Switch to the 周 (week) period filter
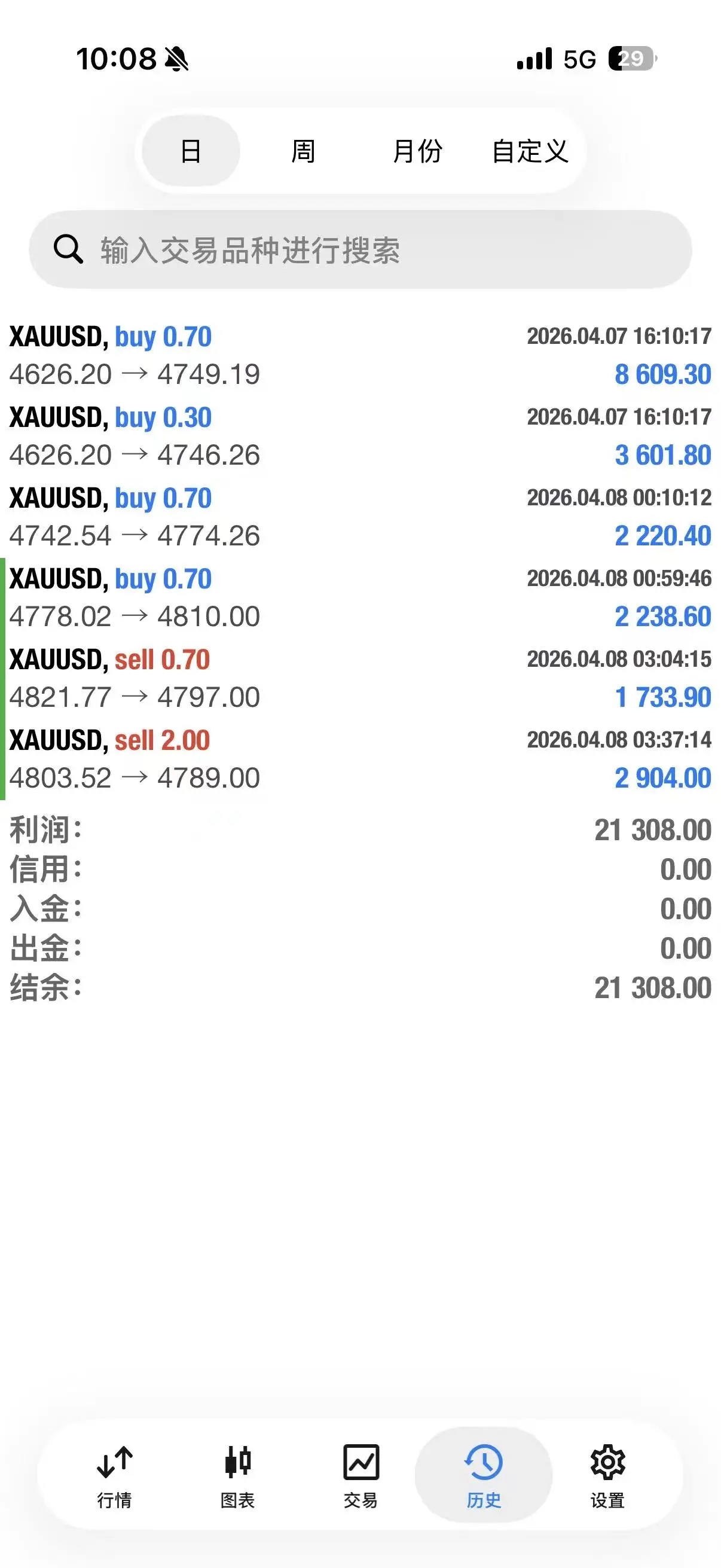 [303, 151]
